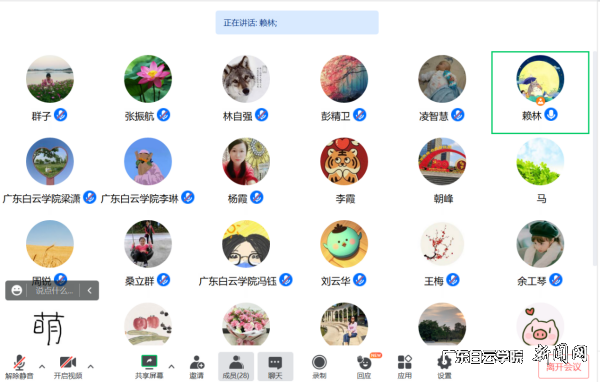The image size is (600, 382).
Task: Select participant 刘云华's avatar
Action: (344, 244)
